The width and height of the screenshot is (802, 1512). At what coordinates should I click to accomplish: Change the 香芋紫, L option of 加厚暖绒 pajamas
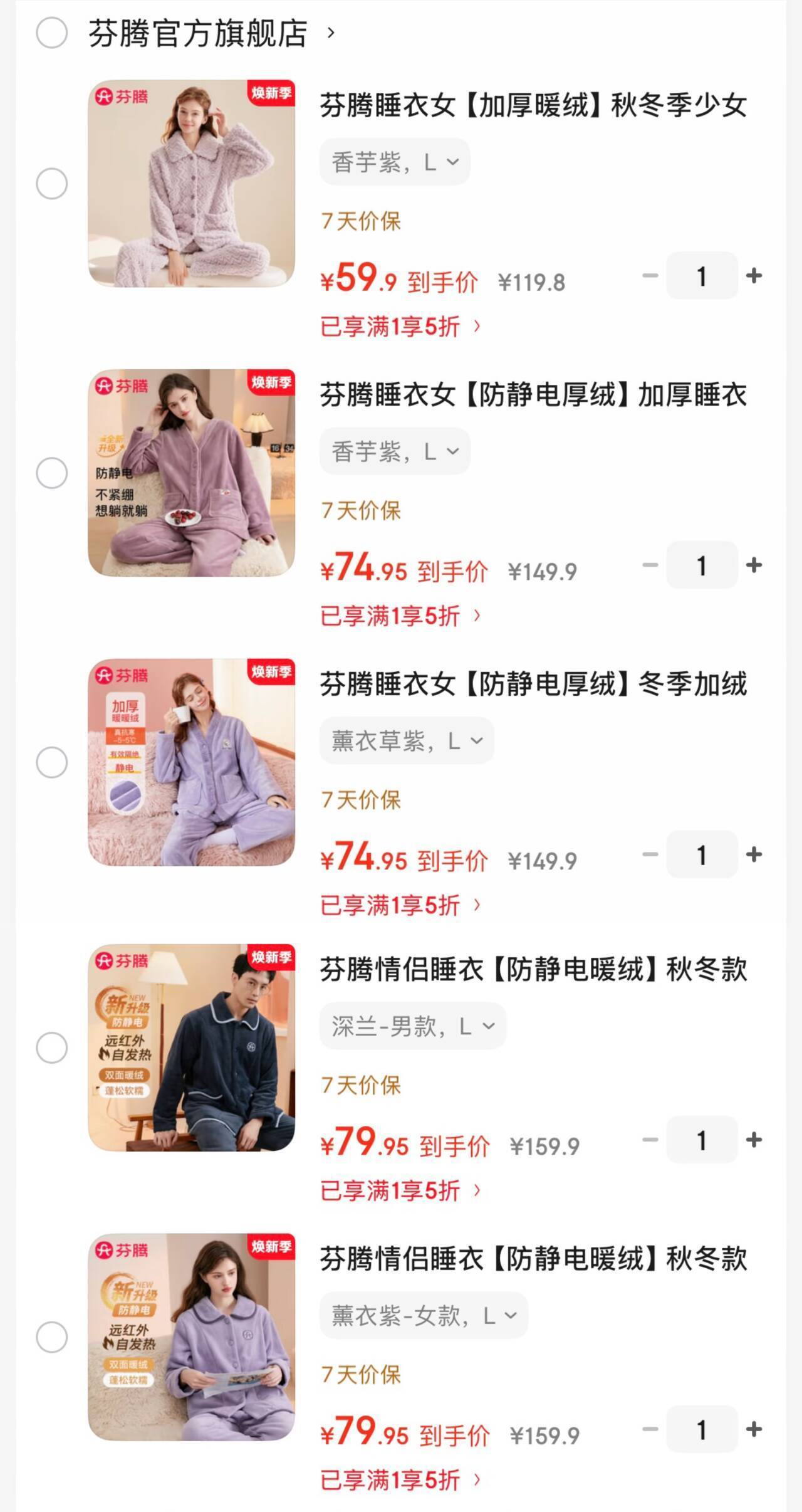[395, 162]
